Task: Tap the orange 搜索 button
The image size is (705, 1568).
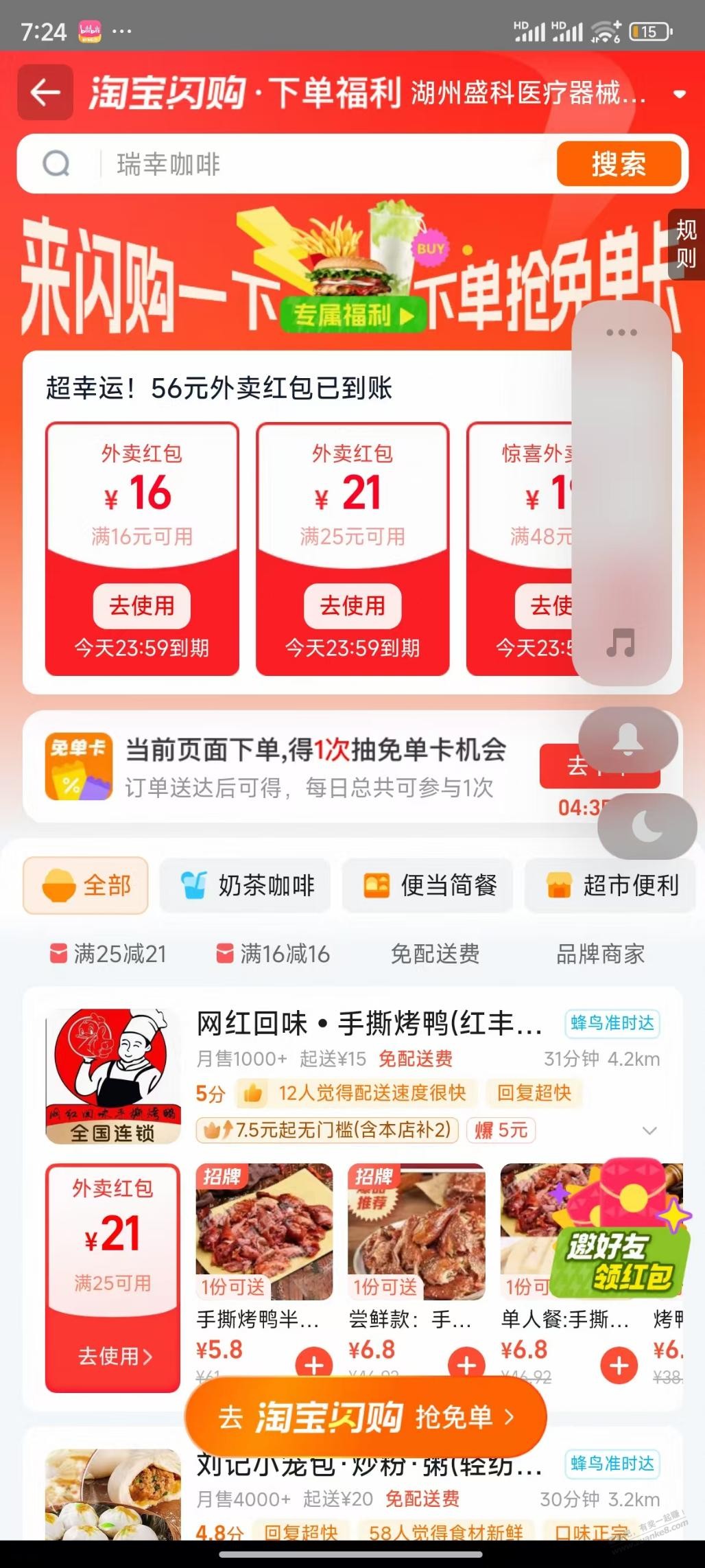Action: pos(619,164)
